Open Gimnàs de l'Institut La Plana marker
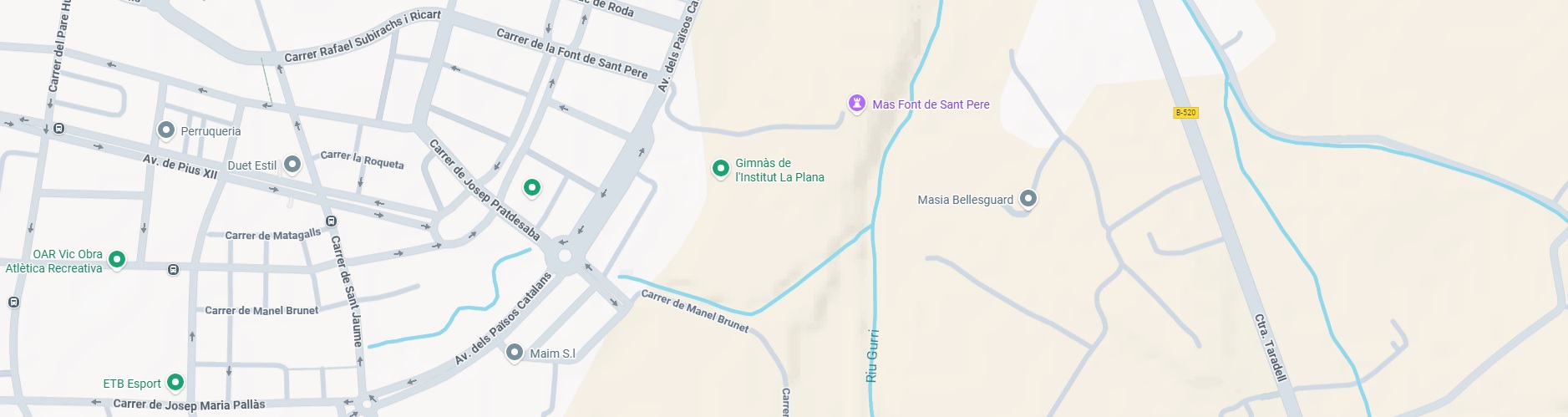 [721, 169]
